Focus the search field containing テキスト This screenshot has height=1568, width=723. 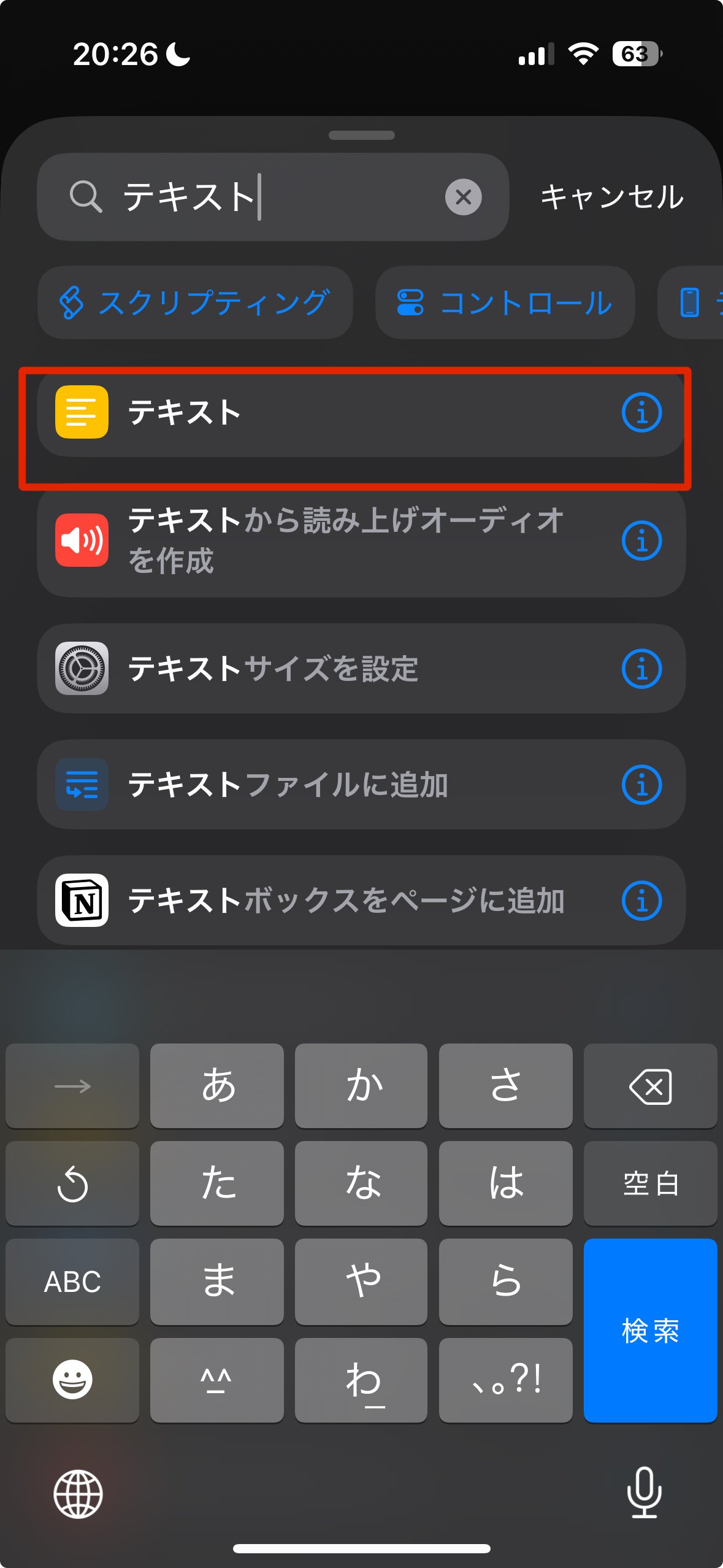click(x=273, y=197)
